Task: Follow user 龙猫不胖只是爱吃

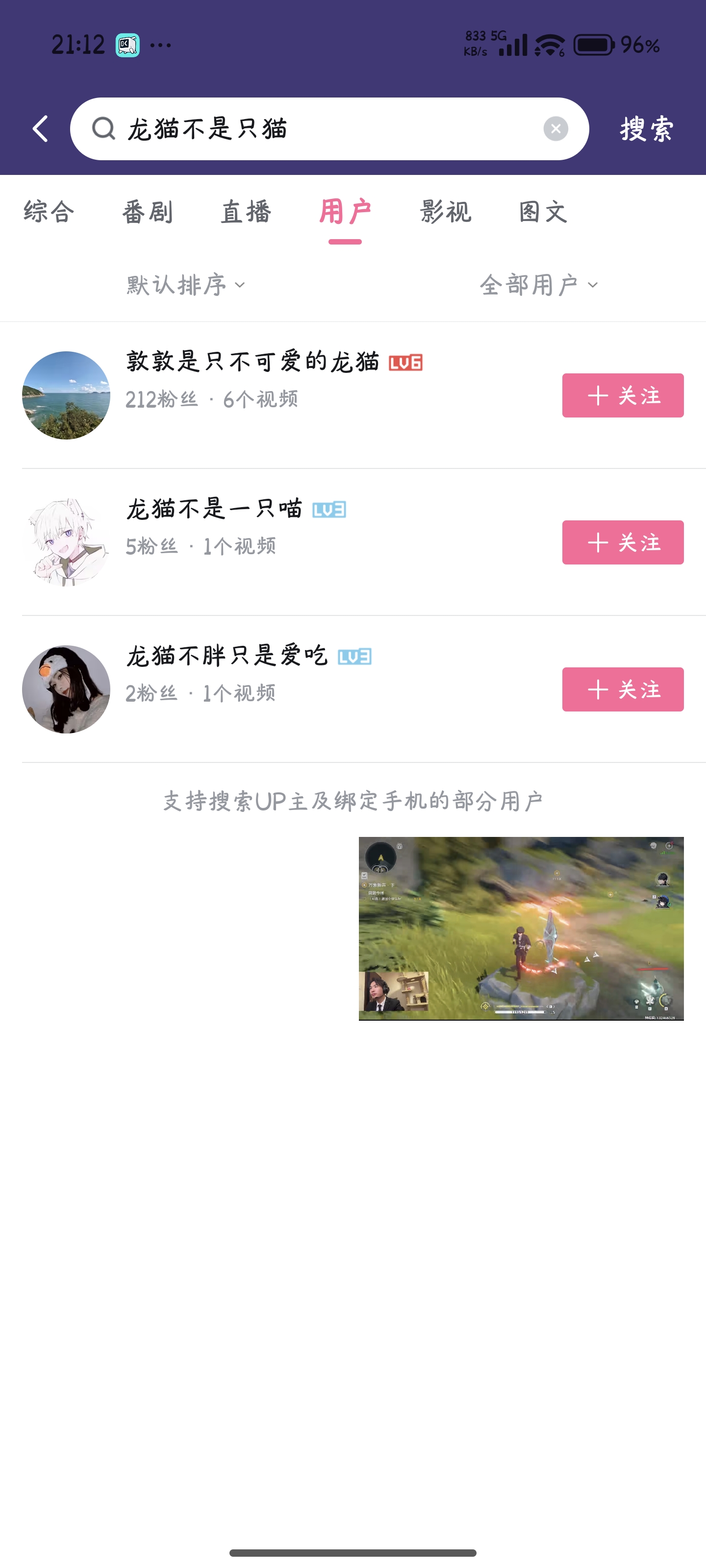Action: coord(622,689)
